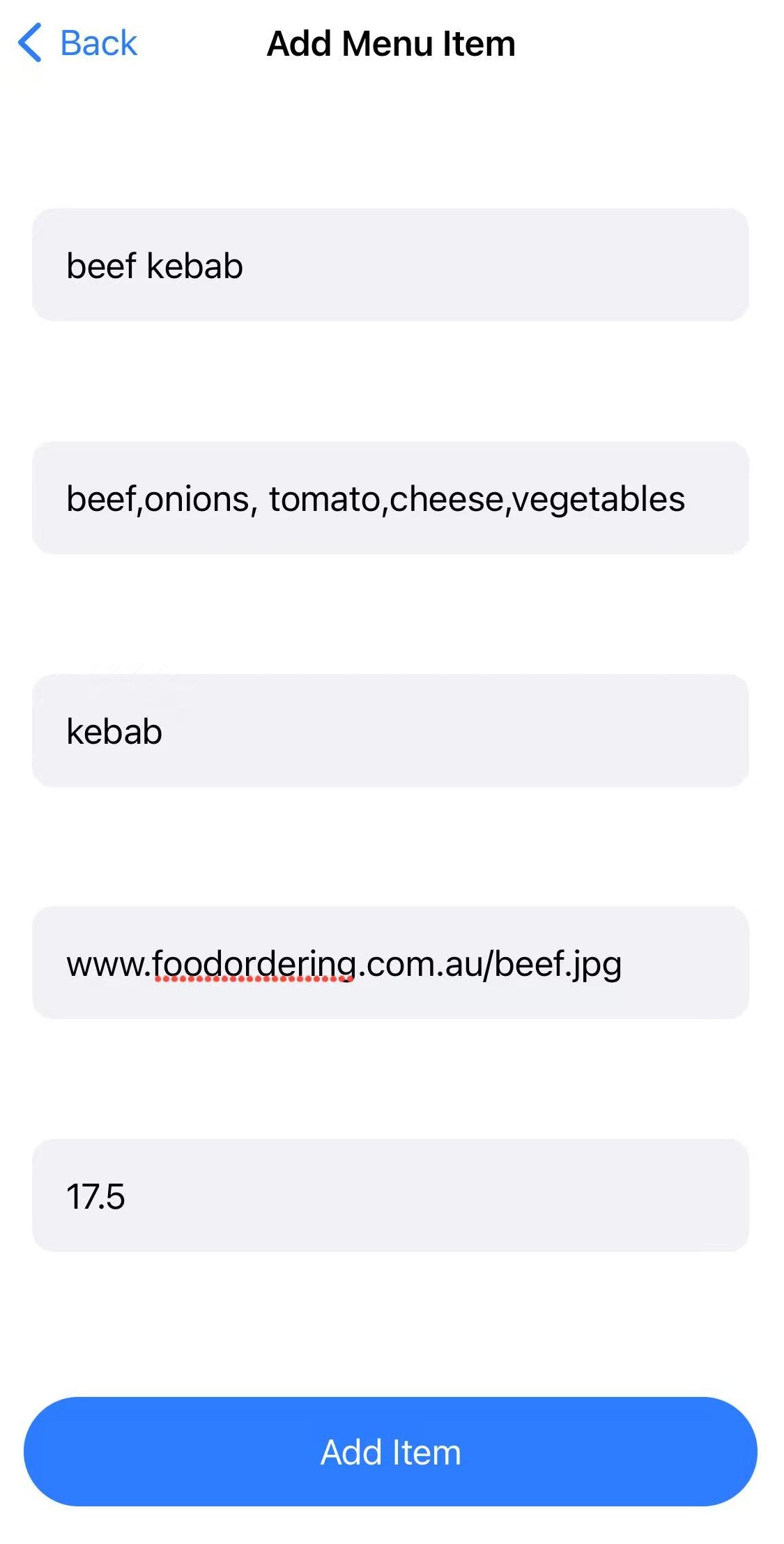The image size is (784, 1544).
Task: Click the back chevron arrow icon
Action: coord(29,43)
